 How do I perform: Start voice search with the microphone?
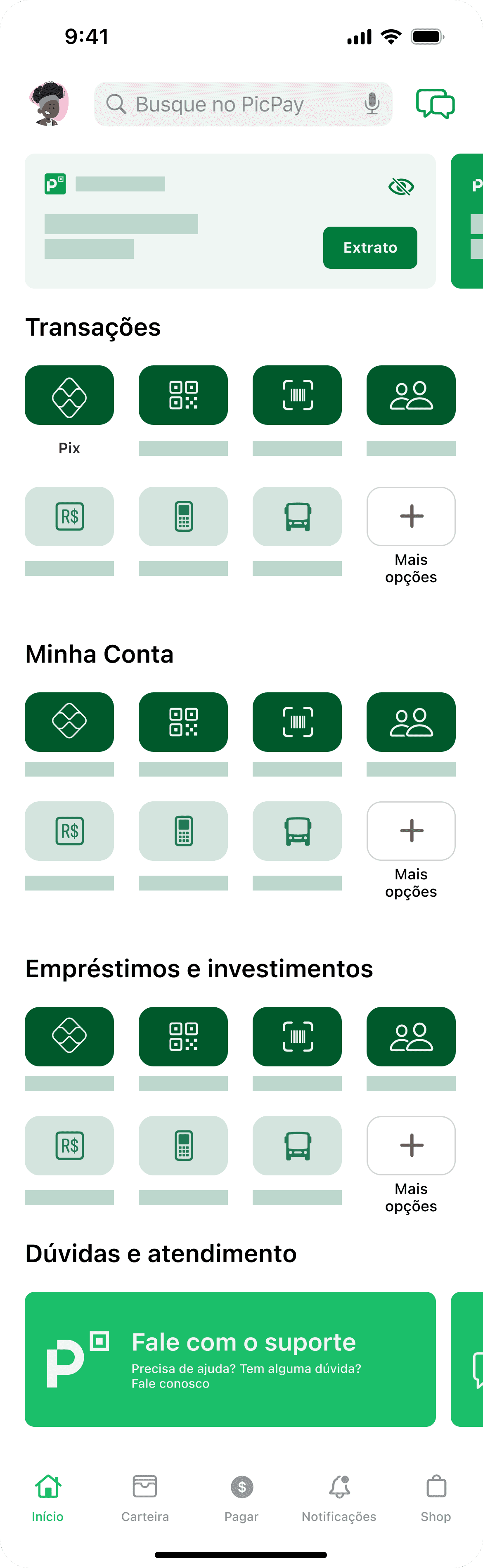pos(372,104)
